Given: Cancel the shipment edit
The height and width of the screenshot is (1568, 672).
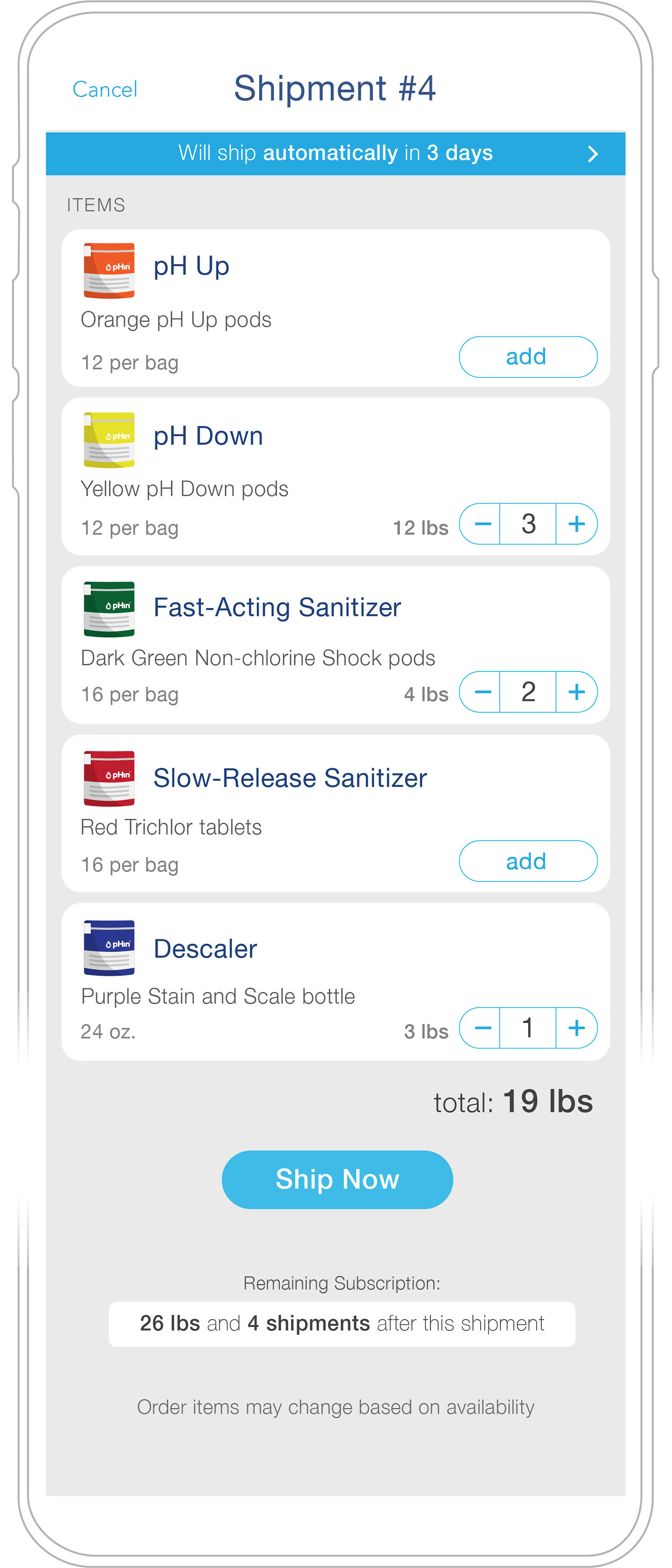Looking at the screenshot, I should (x=105, y=88).
